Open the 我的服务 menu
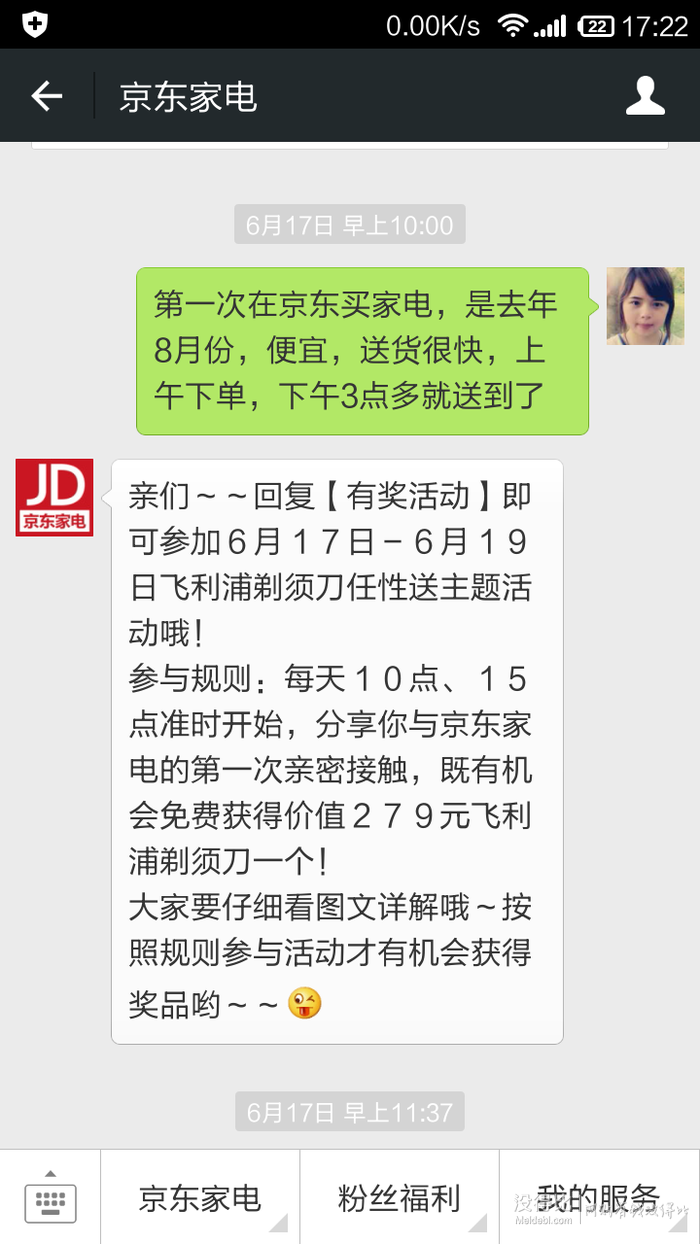This screenshot has height=1244, width=700. coord(599,1197)
